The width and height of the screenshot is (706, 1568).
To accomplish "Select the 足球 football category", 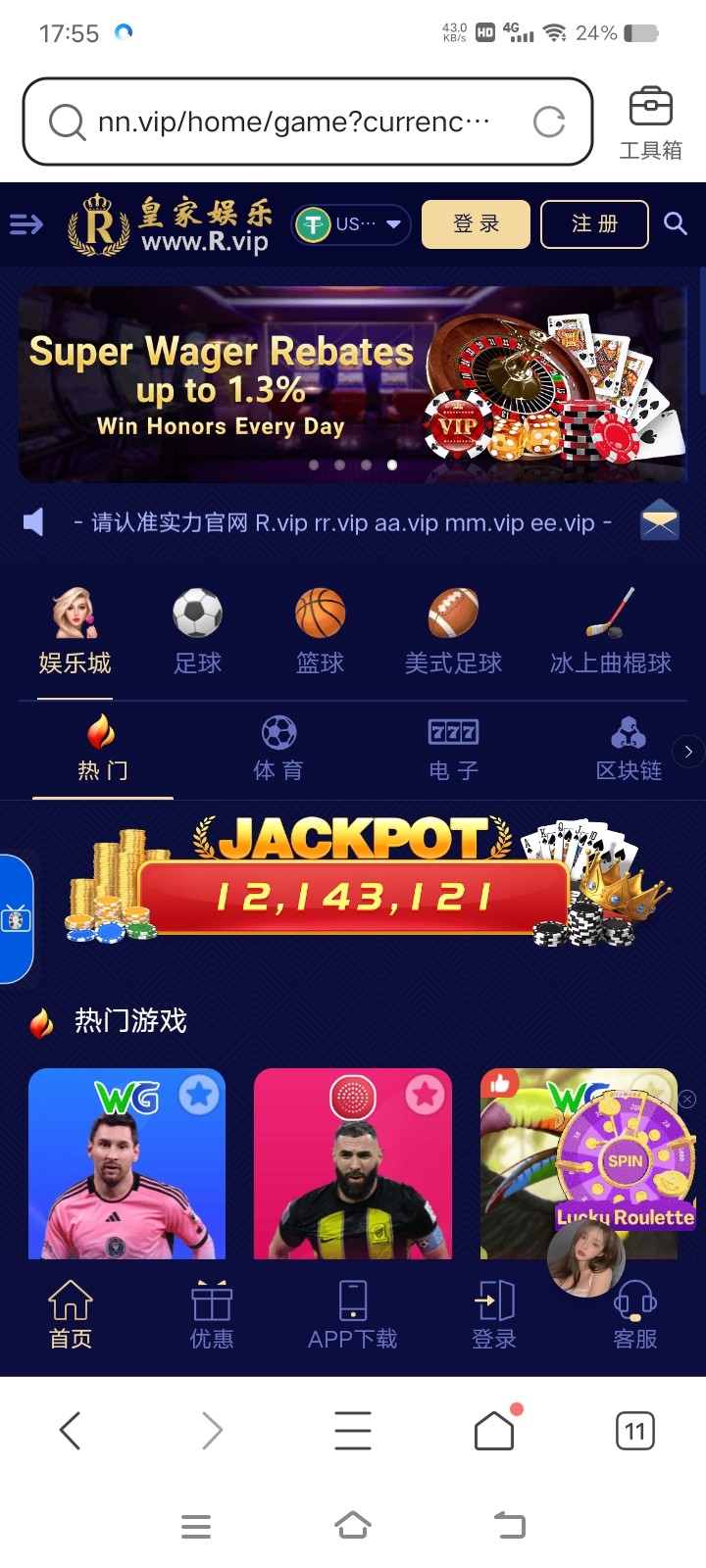I will click(197, 632).
